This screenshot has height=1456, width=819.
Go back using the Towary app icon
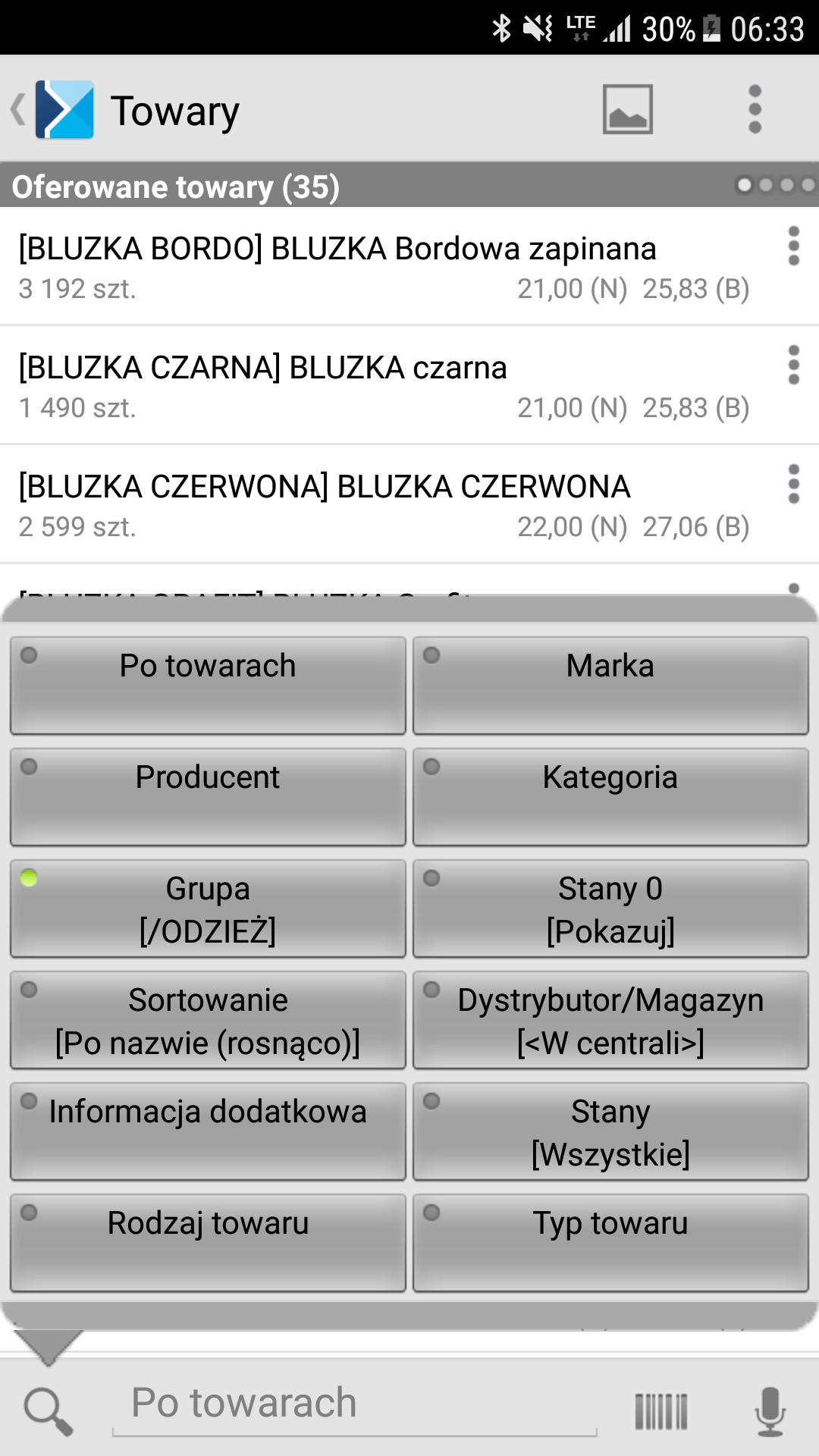[53, 109]
